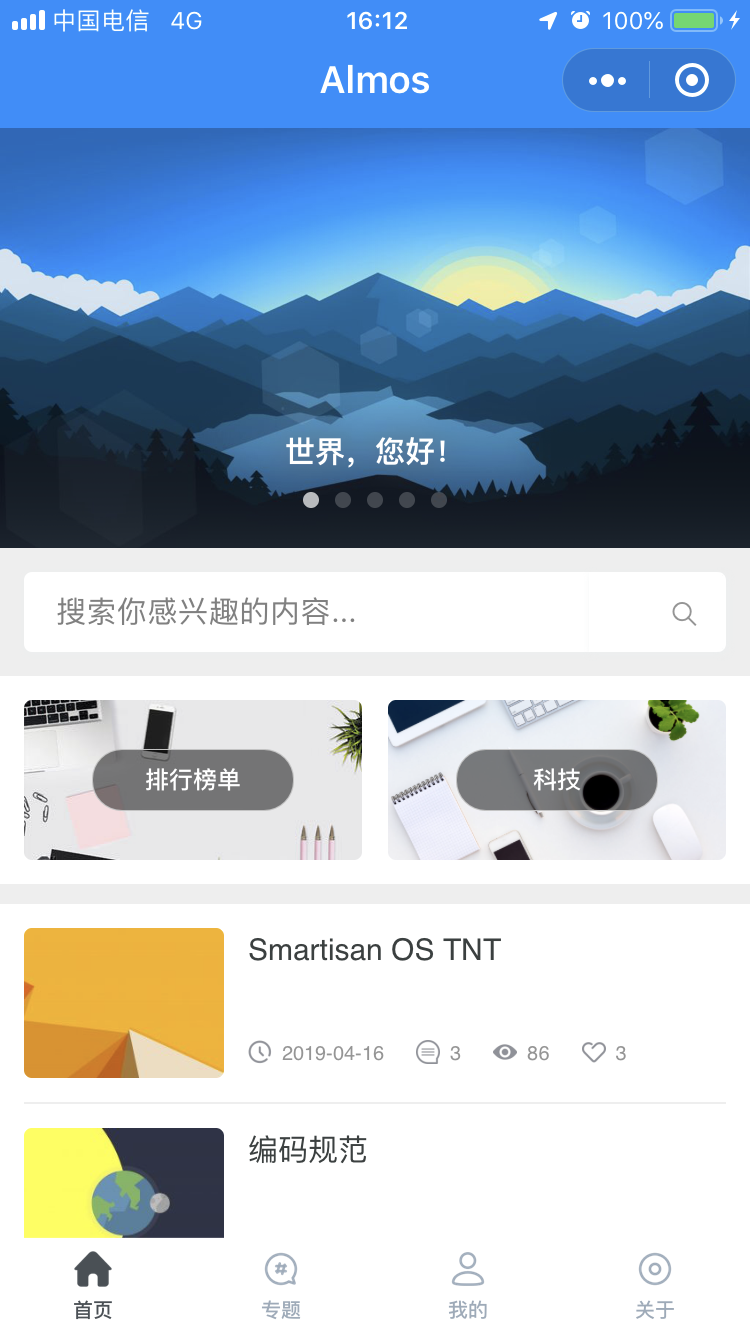This screenshot has width=750, height=1334.
Task: Tap the magnifier search icon
Action: (684, 613)
